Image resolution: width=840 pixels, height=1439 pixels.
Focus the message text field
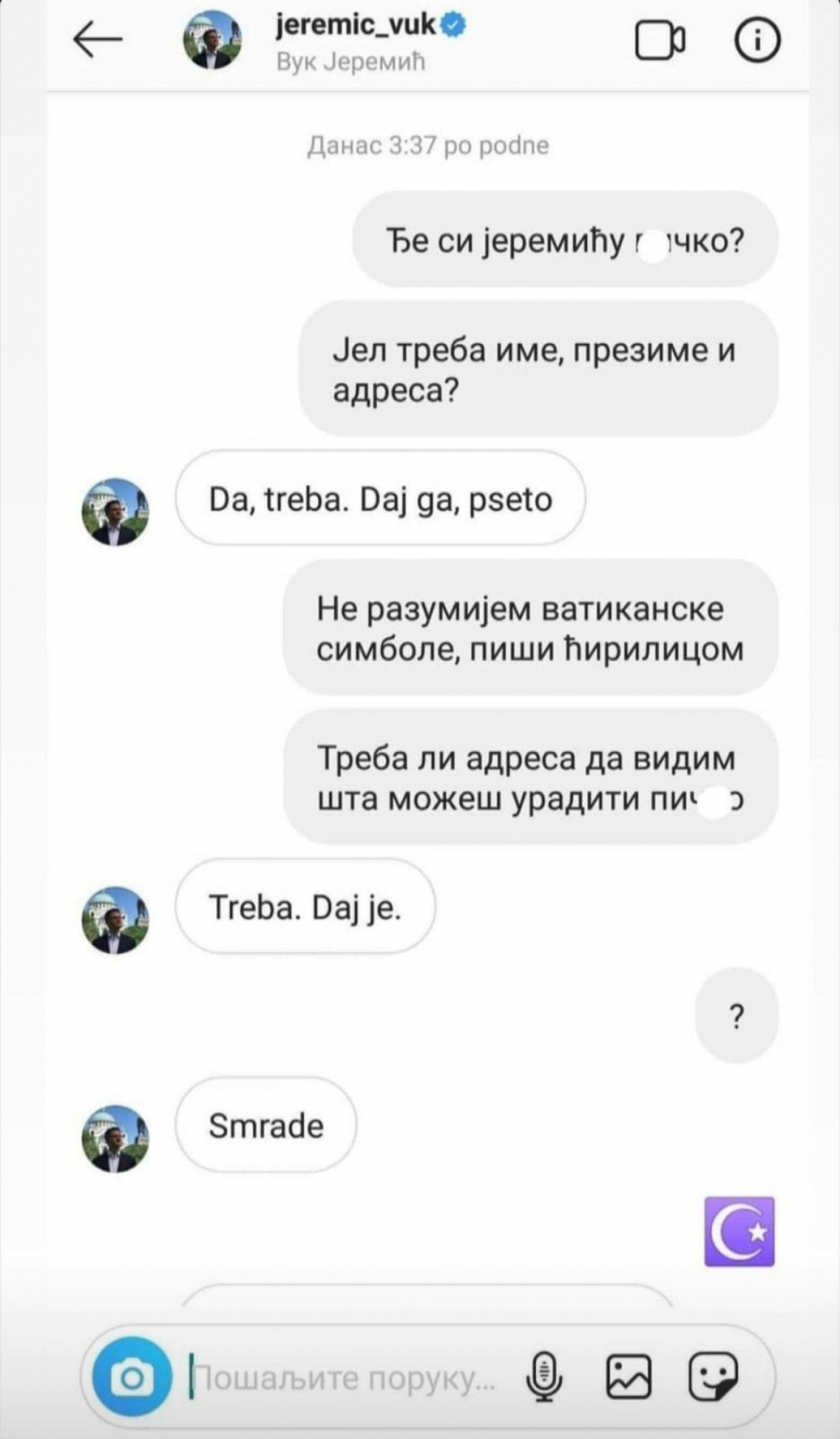pos(345,1378)
